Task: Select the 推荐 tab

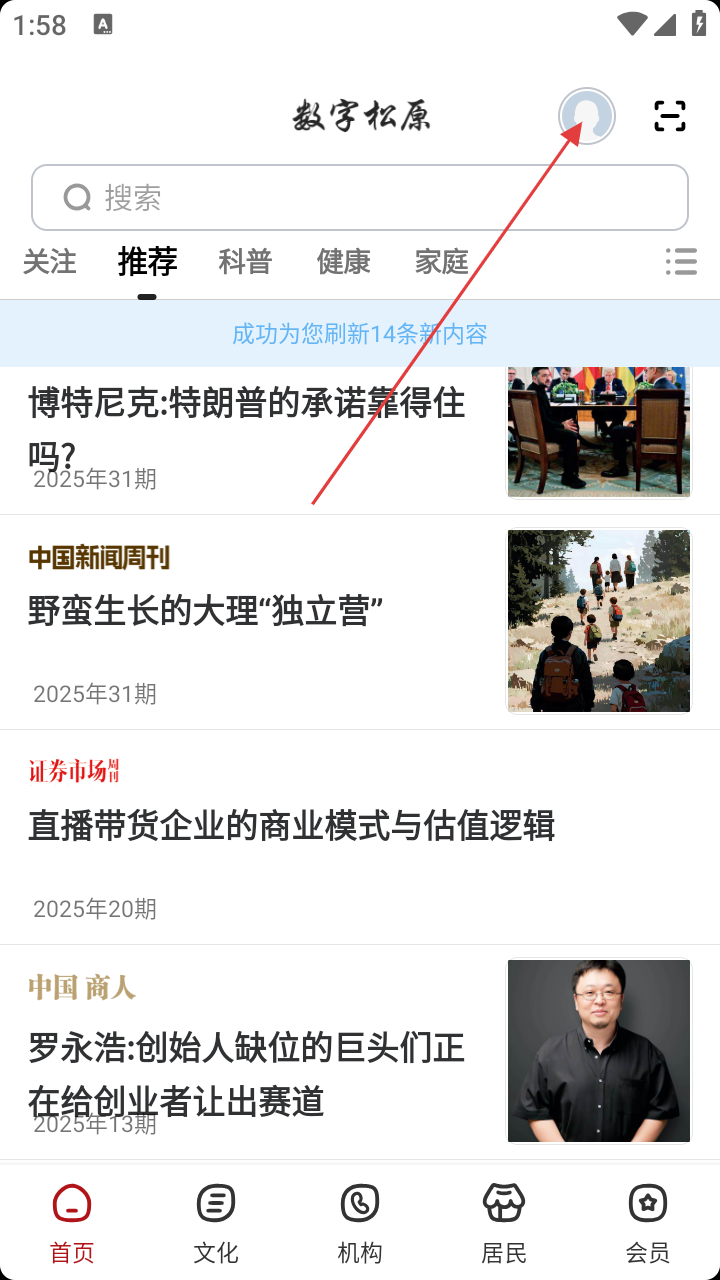Action: (147, 262)
